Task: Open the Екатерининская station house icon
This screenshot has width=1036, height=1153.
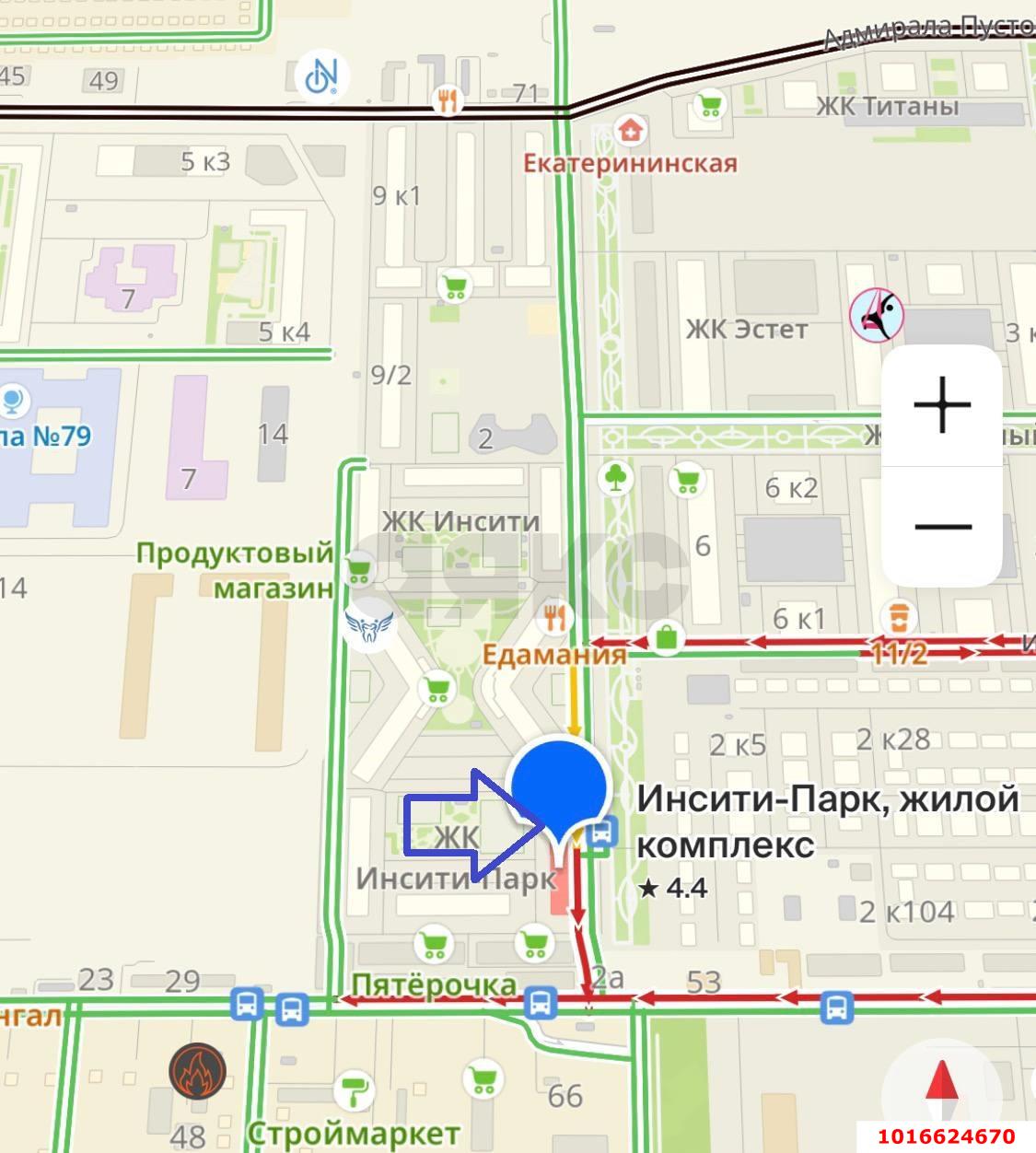Action: pyautogui.click(x=631, y=129)
